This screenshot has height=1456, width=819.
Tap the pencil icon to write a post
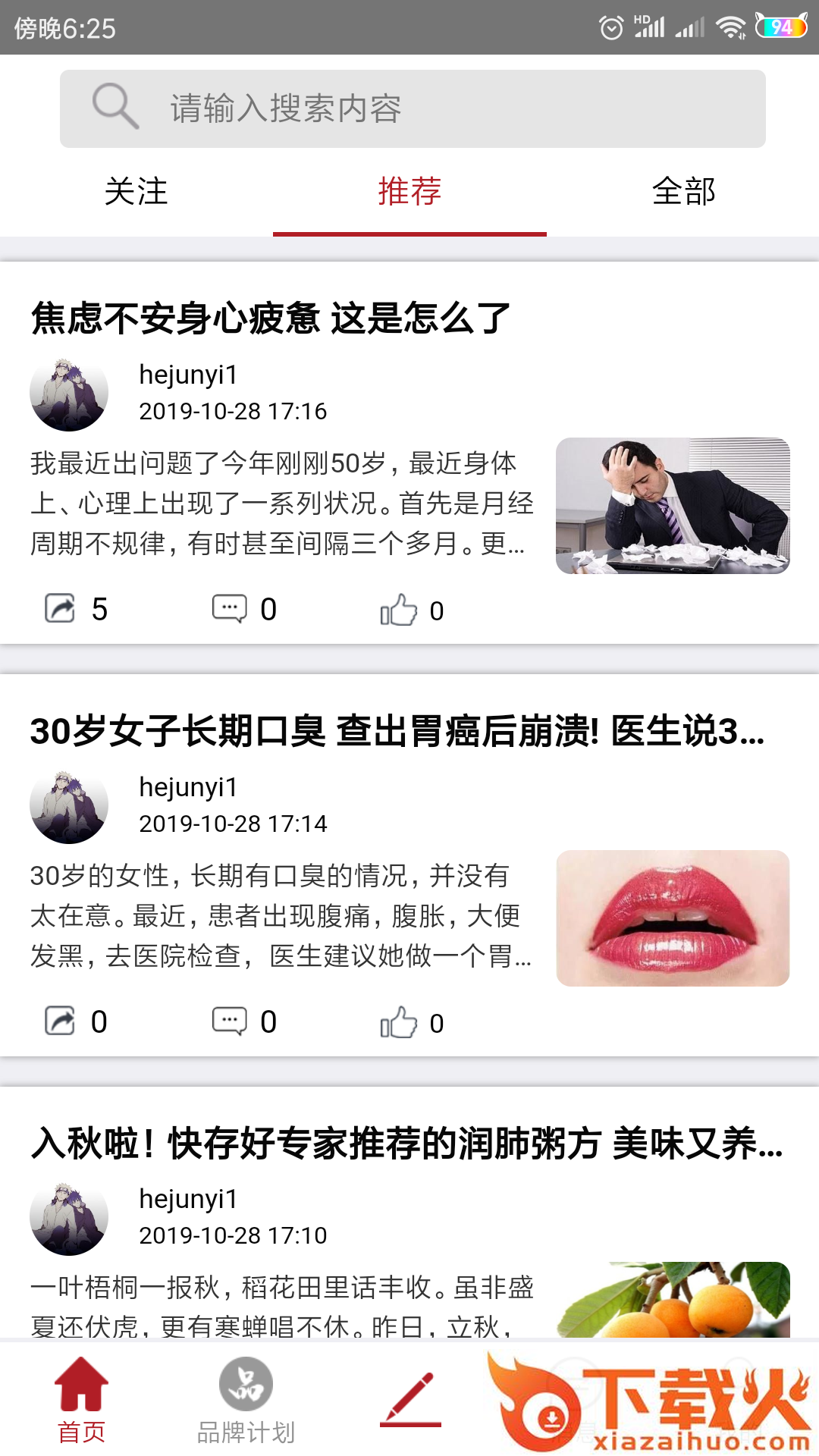[x=410, y=1400]
